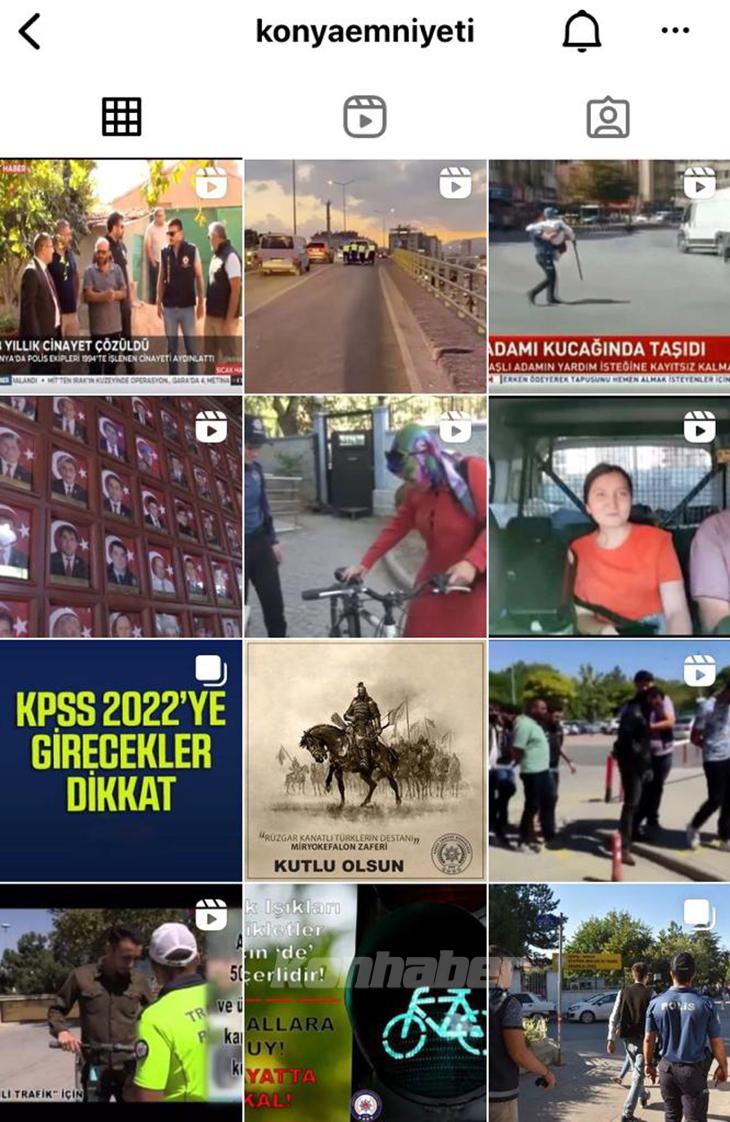Switch to the tagged photos tab

click(607, 117)
